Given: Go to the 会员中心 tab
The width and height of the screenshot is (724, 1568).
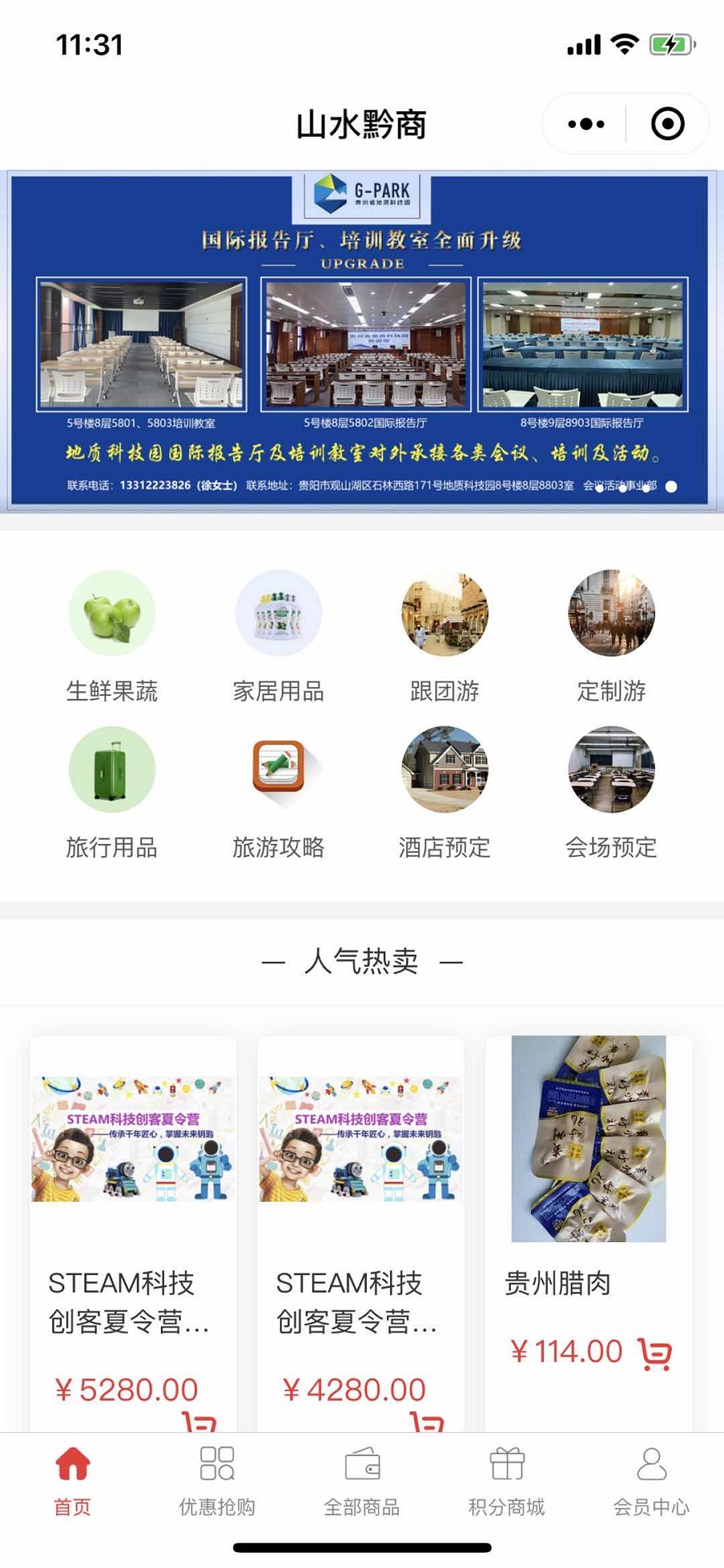Looking at the screenshot, I should pyautogui.click(x=652, y=1481).
